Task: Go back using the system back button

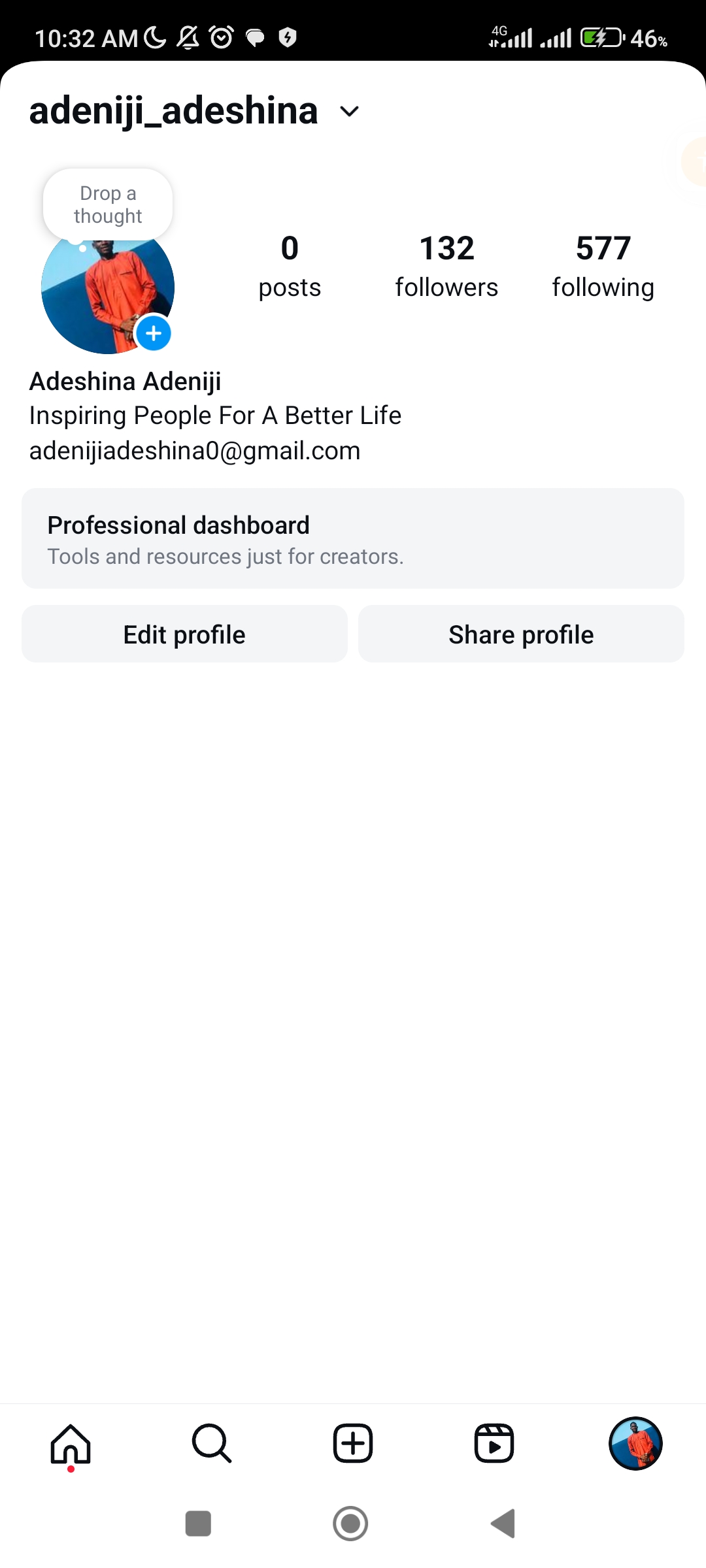Action: point(503,1524)
